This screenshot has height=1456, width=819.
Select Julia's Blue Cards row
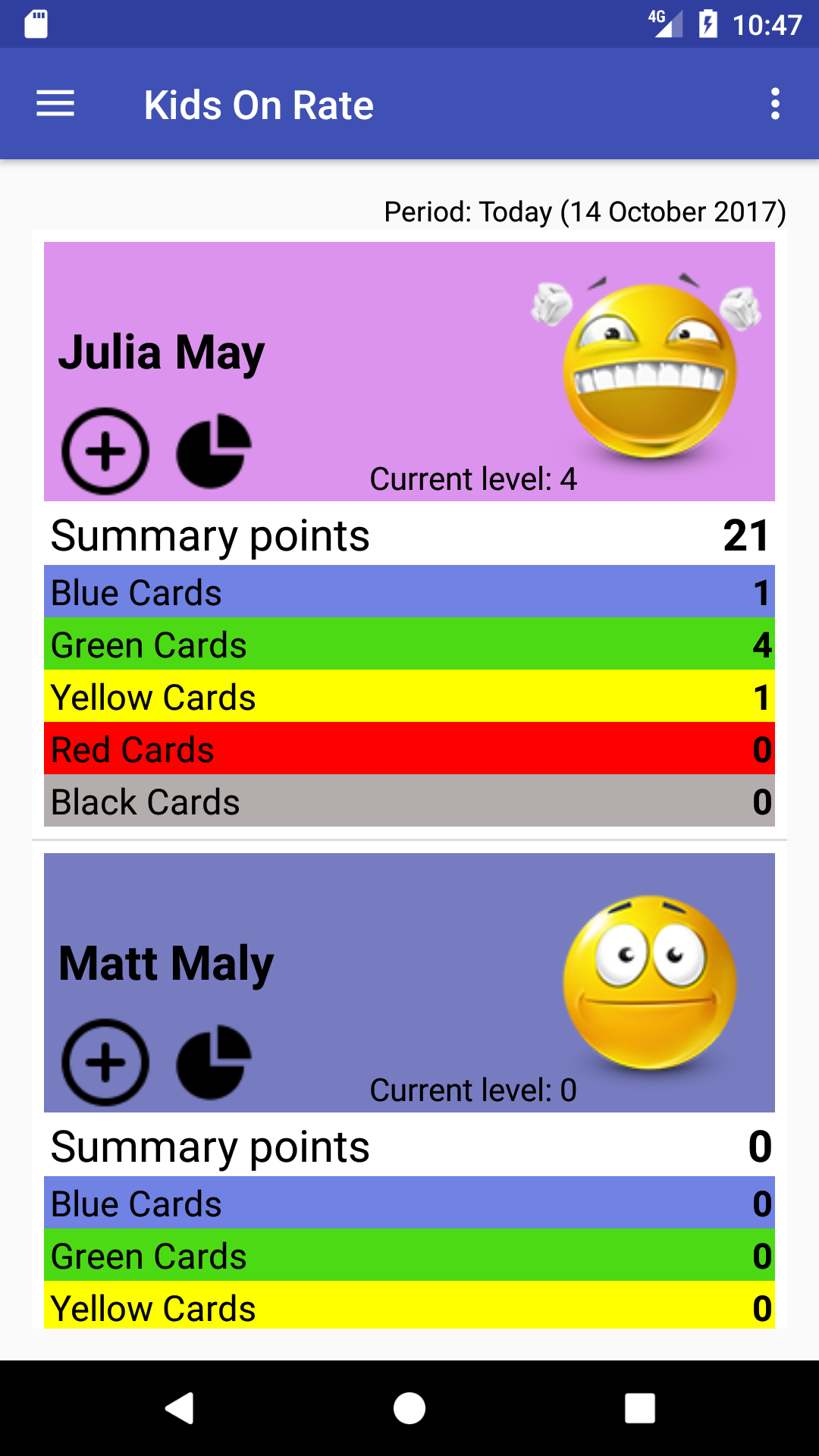pyautogui.click(x=409, y=593)
